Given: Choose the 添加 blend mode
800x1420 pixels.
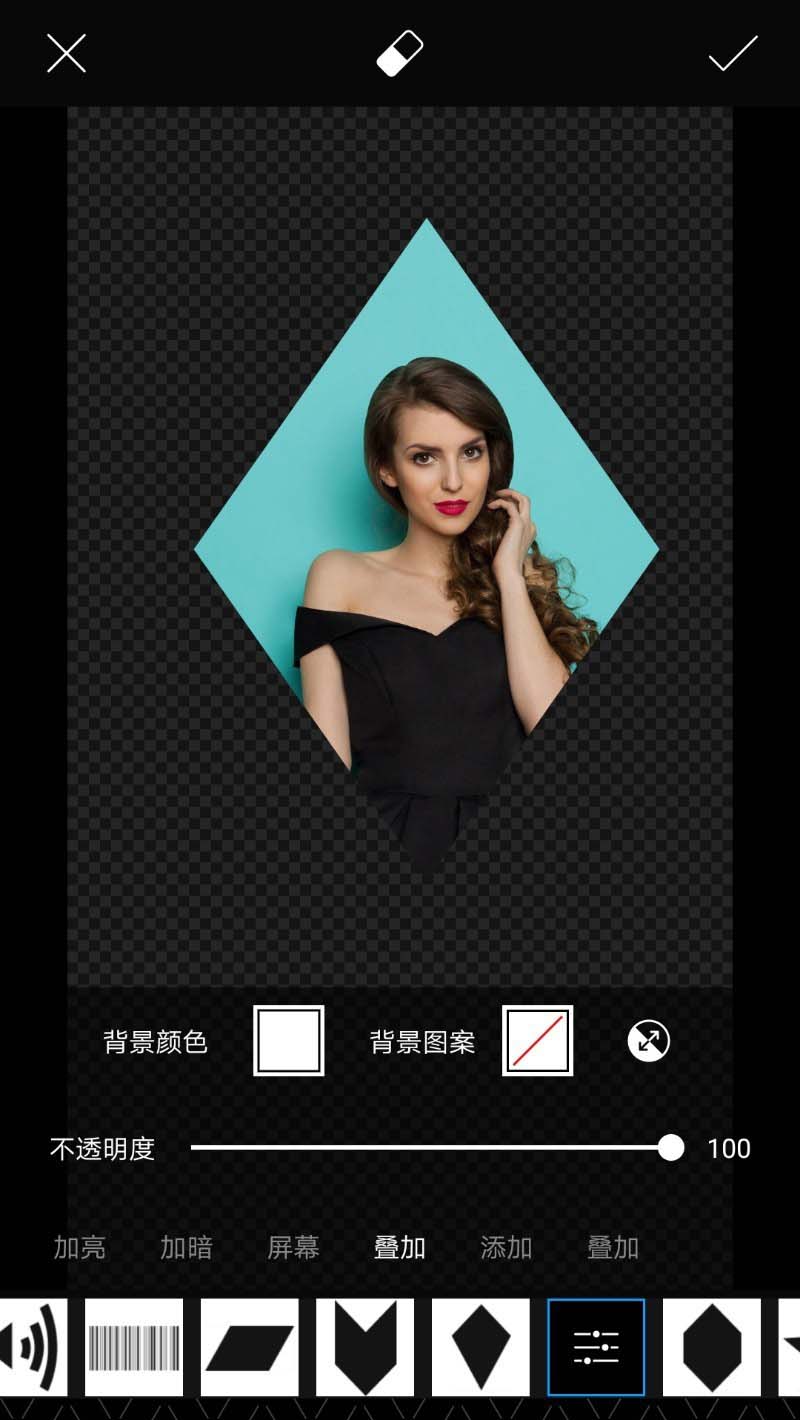Looking at the screenshot, I should pyautogui.click(x=506, y=1247).
